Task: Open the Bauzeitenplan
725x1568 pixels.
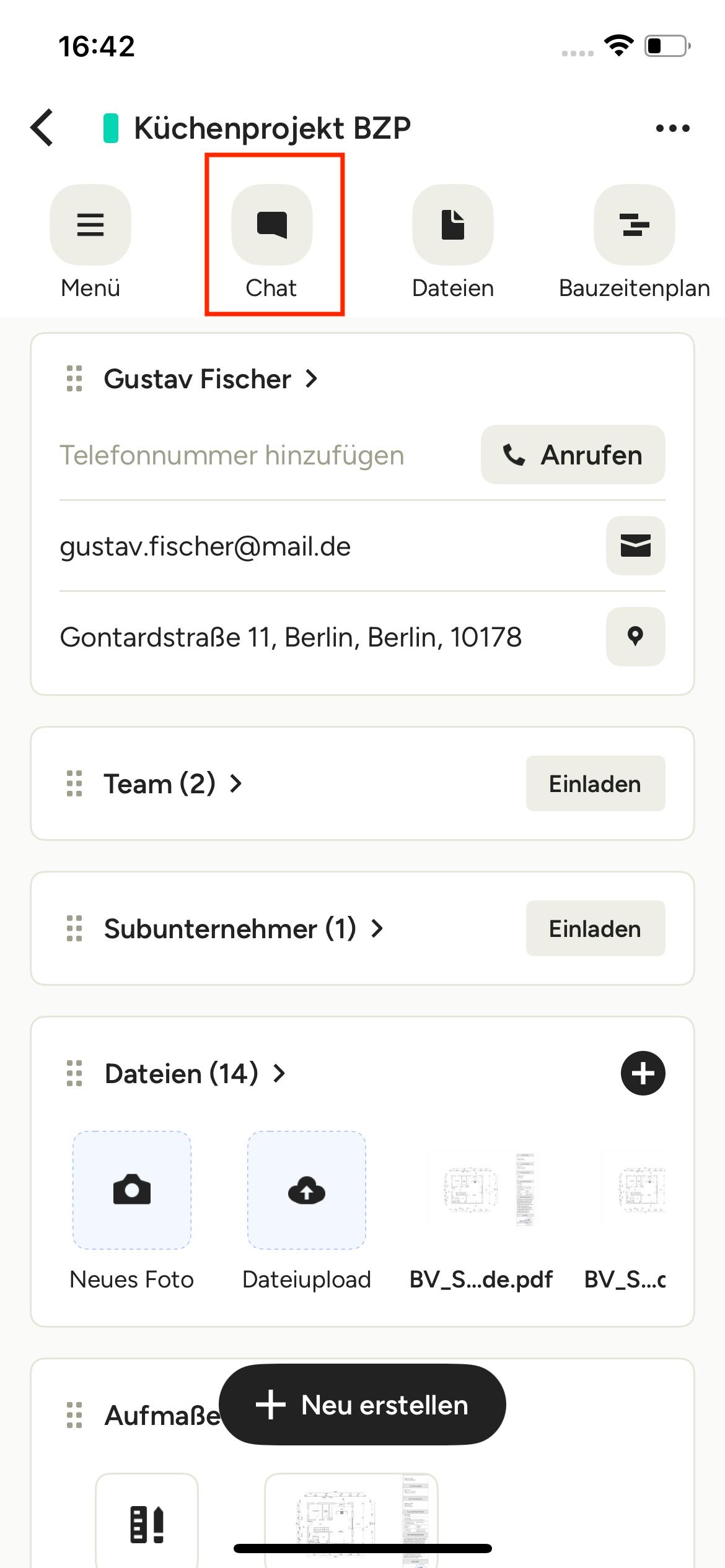Action: click(634, 225)
